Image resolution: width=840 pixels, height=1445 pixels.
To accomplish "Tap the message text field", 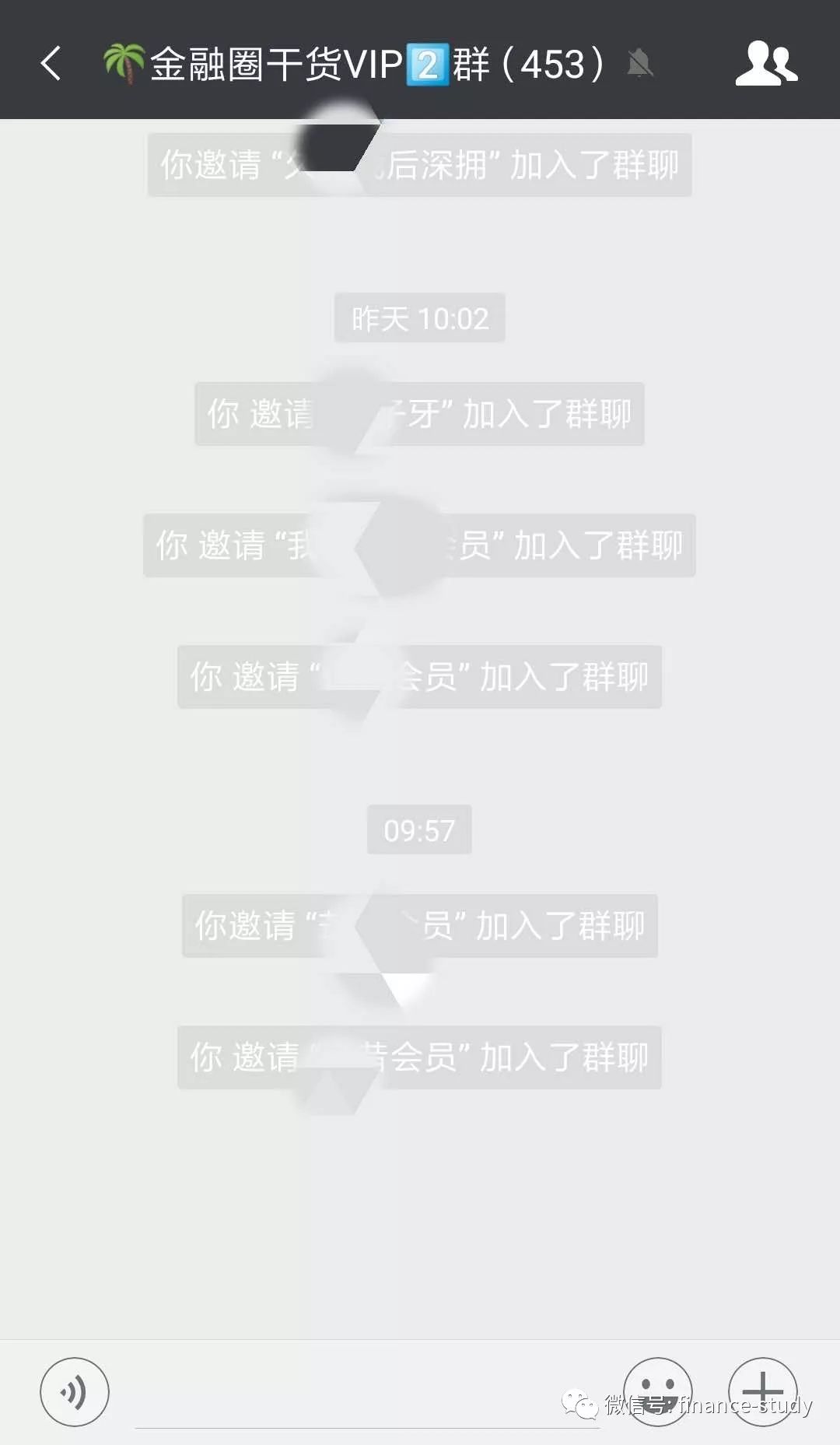I will [367, 1394].
